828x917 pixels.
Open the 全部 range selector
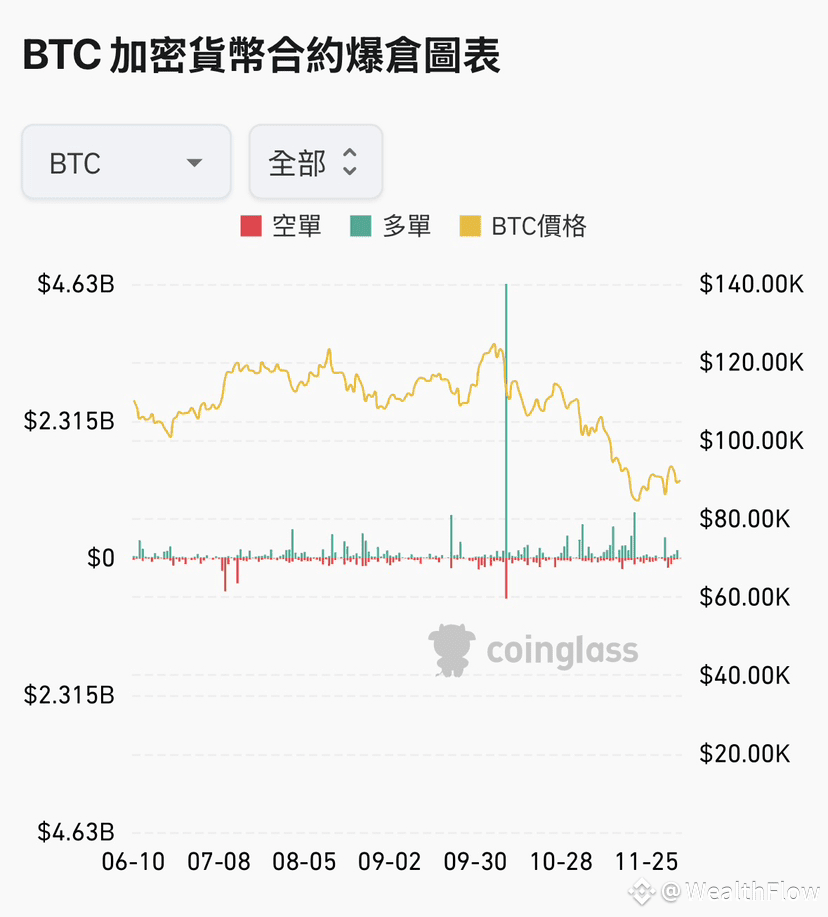[x=316, y=162]
